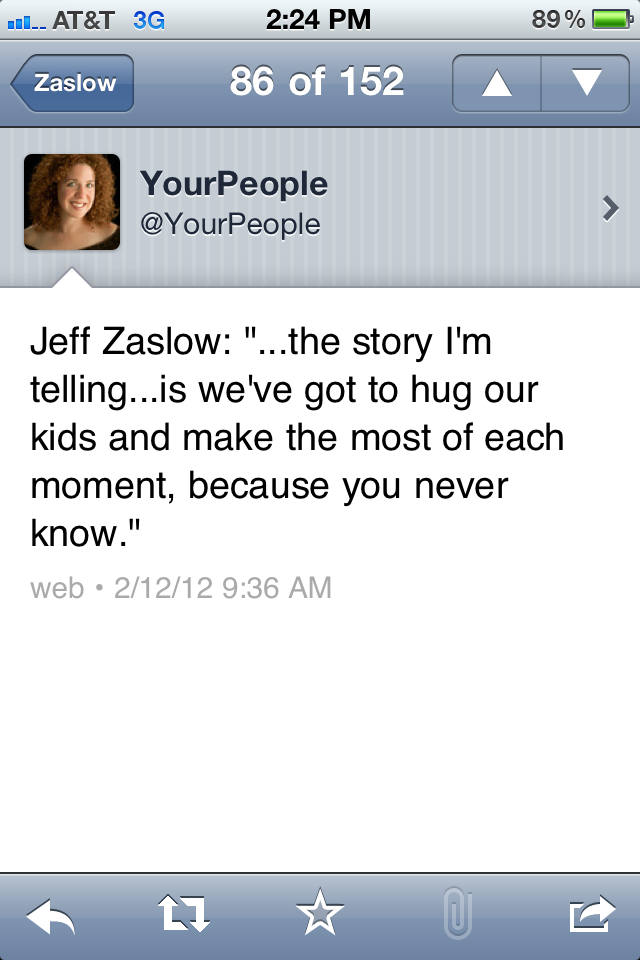640x960 pixels.
Task: Show the previous tweet with up arrow
Action: 496,83
